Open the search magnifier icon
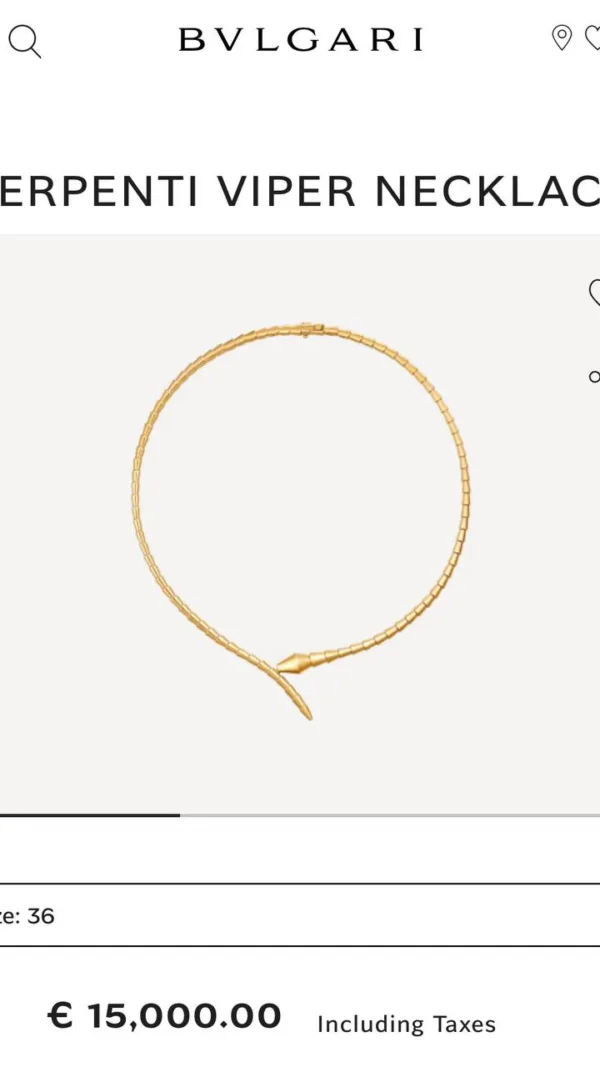This screenshot has width=600, height=1067. [24, 41]
